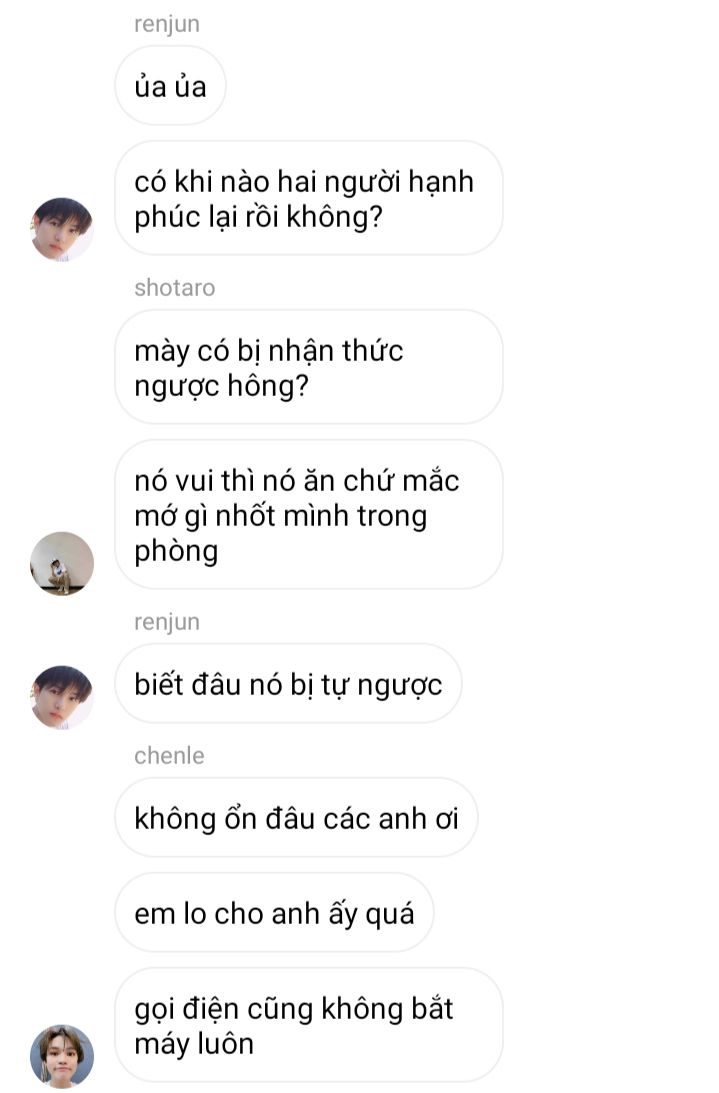View chenle's profile photo beside 'gọi điện' message

[62, 1056]
